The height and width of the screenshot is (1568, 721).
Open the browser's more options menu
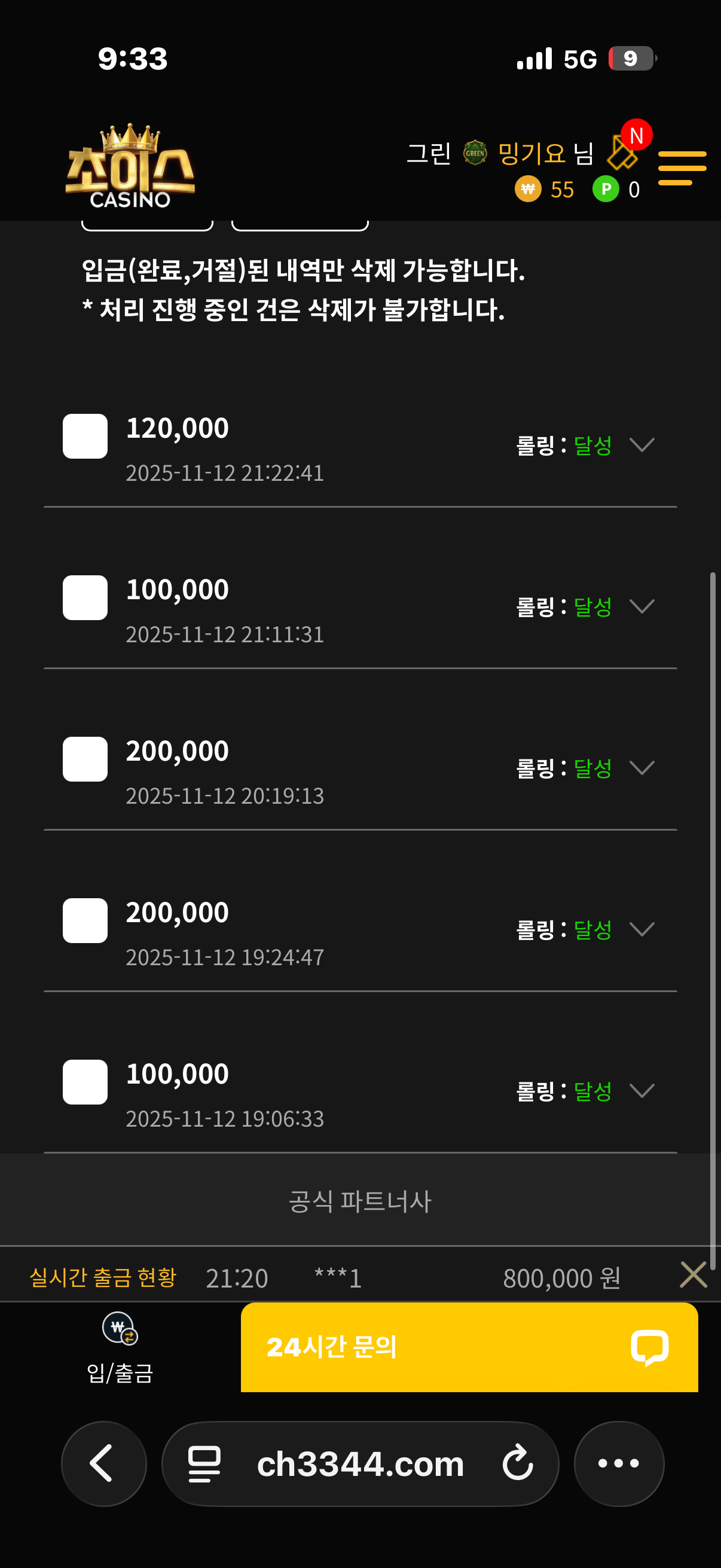618,1463
